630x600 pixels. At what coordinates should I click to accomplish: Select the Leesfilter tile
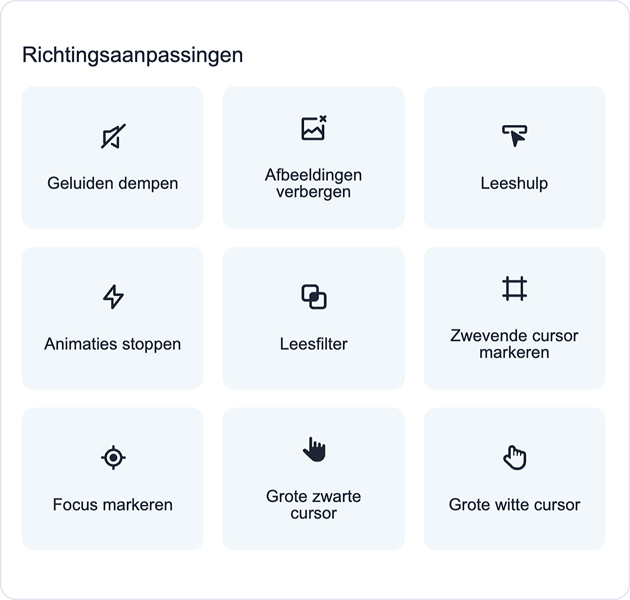[x=313, y=318]
